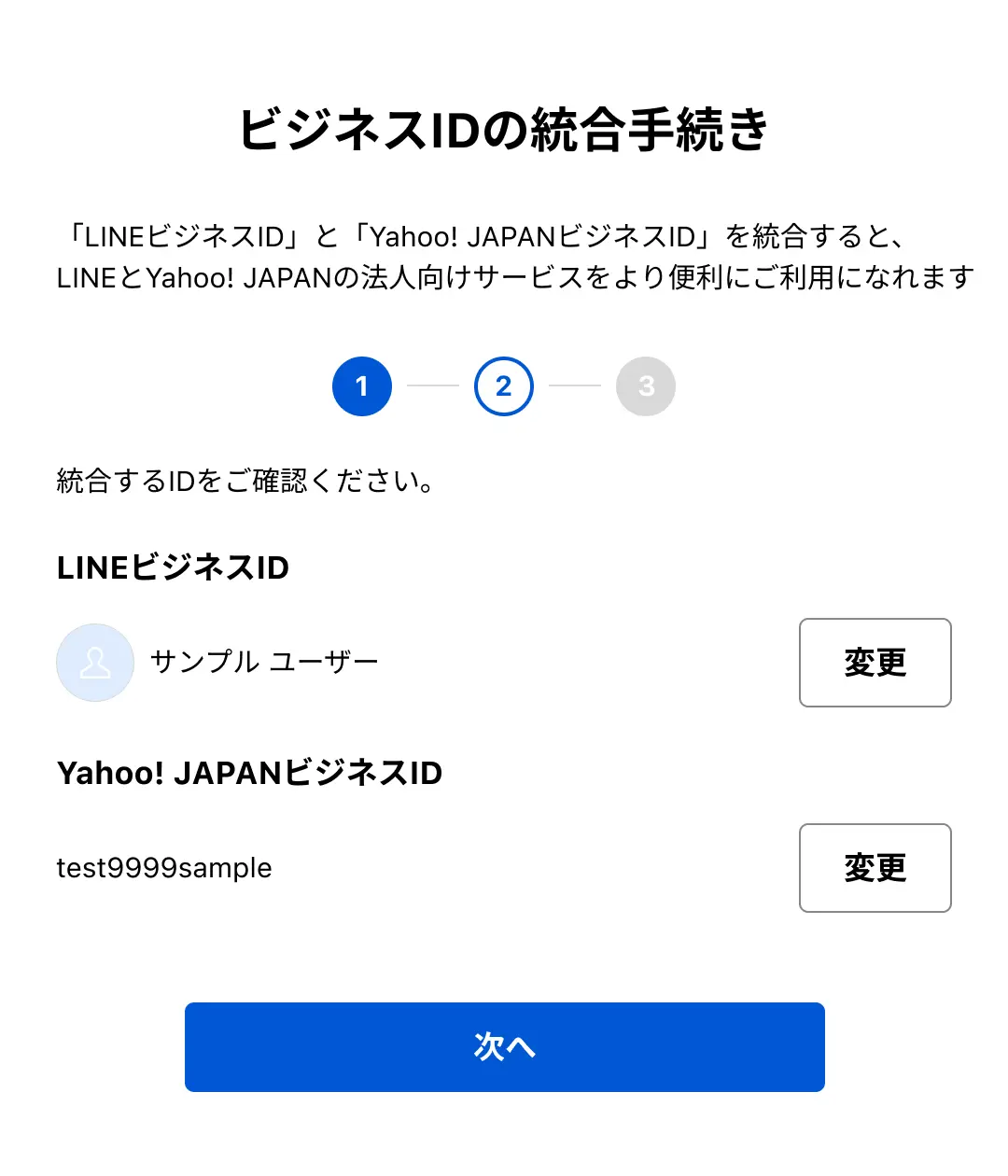Change the LINEビジネスID account
This screenshot has width=1008, height=1176.
875,663
